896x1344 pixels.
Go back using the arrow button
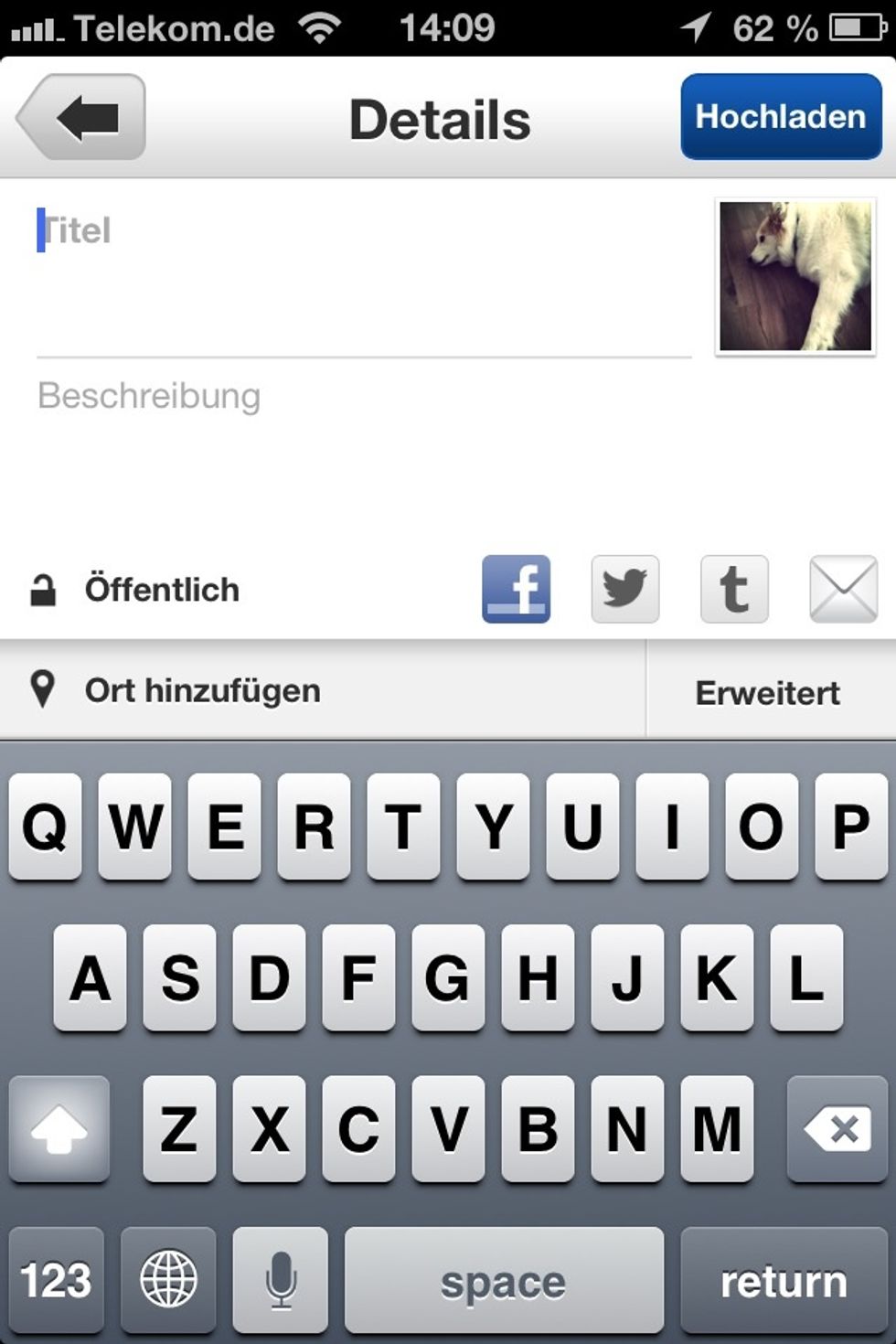click(x=82, y=118)
